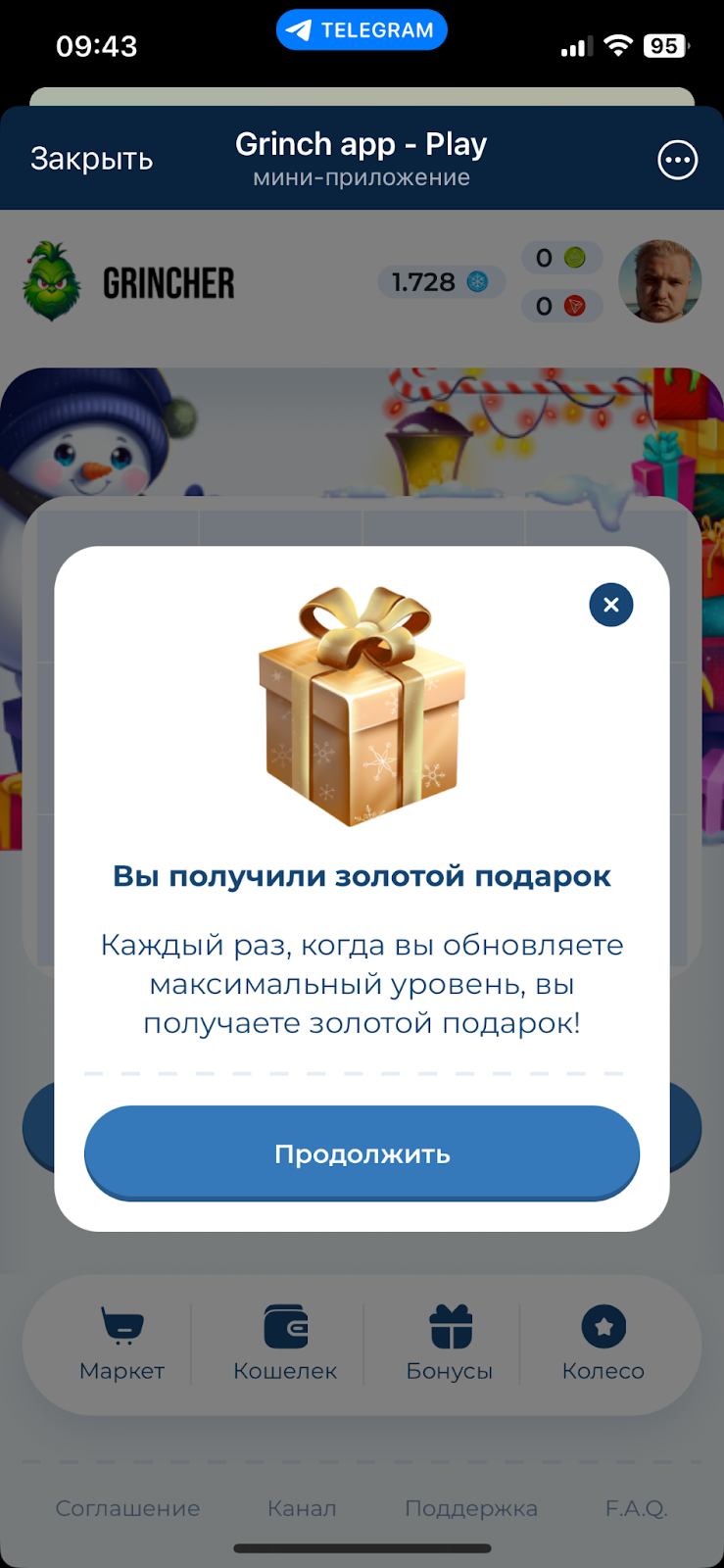Open the three-dot menu in the header

pyautogui.click(x=677, y=160)
